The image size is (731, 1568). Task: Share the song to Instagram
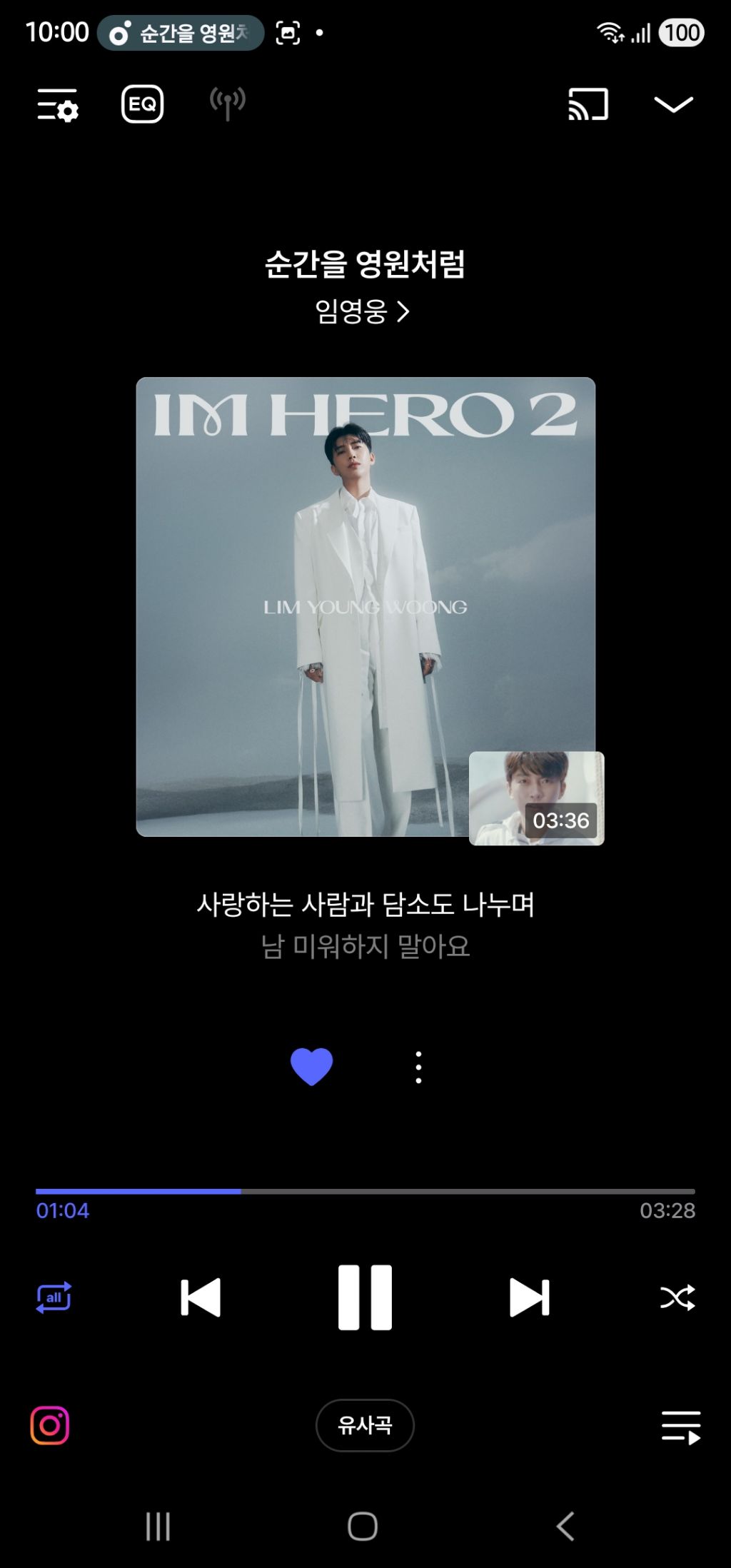[x=50, y=1426]
